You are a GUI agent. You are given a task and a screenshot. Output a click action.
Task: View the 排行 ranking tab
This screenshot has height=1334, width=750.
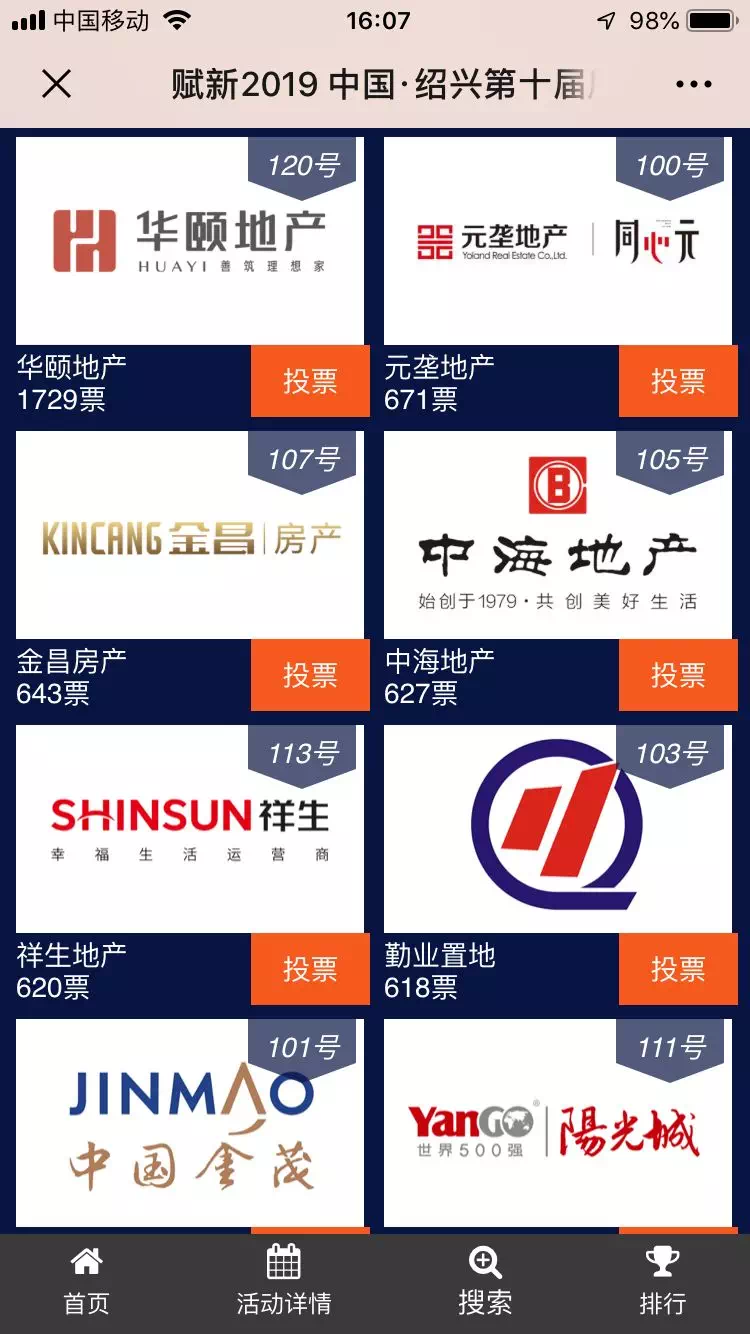(x=662, y=1283)
